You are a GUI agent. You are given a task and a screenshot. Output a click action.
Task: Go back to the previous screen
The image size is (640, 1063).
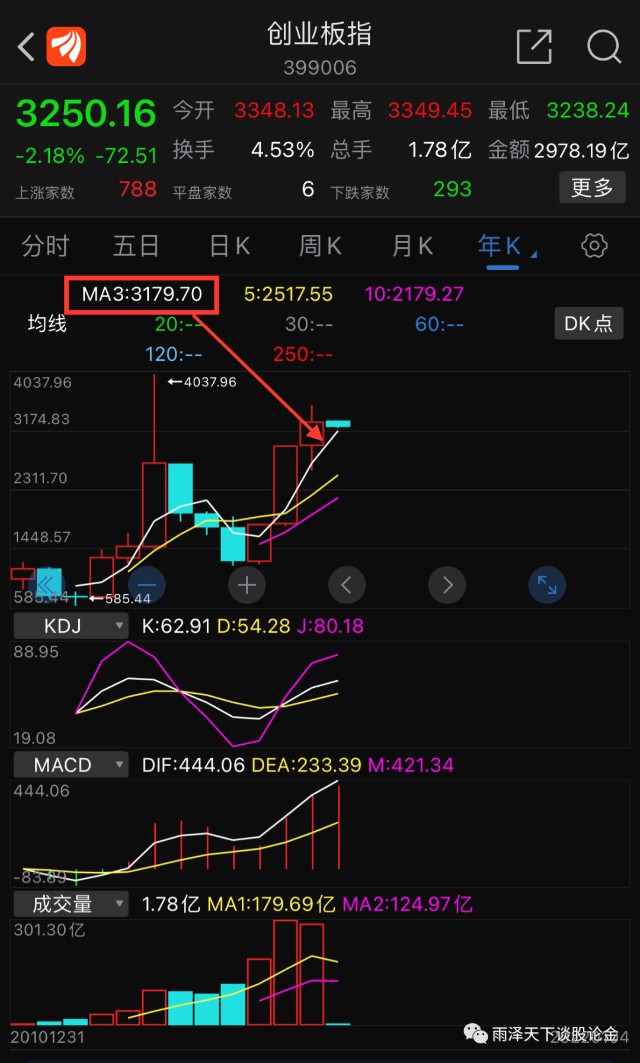26,46
